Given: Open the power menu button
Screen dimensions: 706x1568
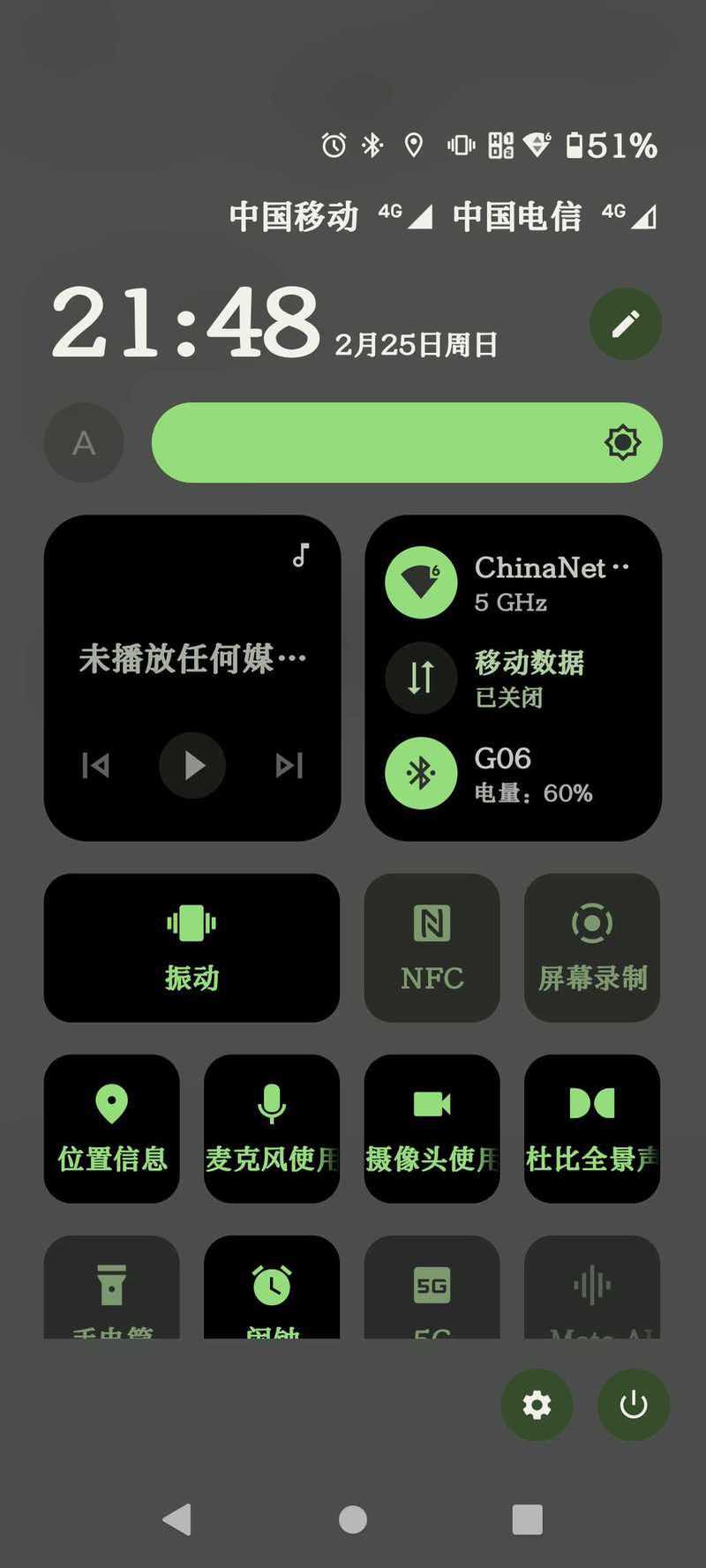Looking at the screenshot, I should coord(634,1405).
